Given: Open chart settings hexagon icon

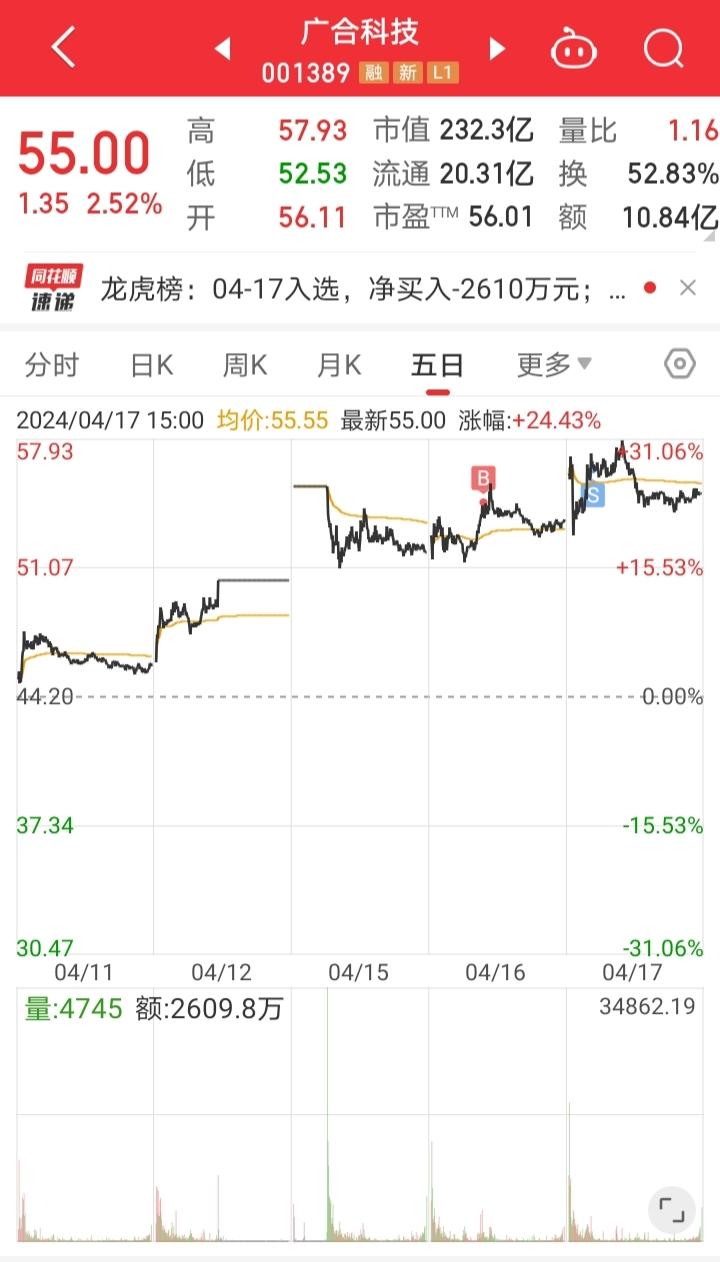Looking at the screenshot, I should pos(679,364).
